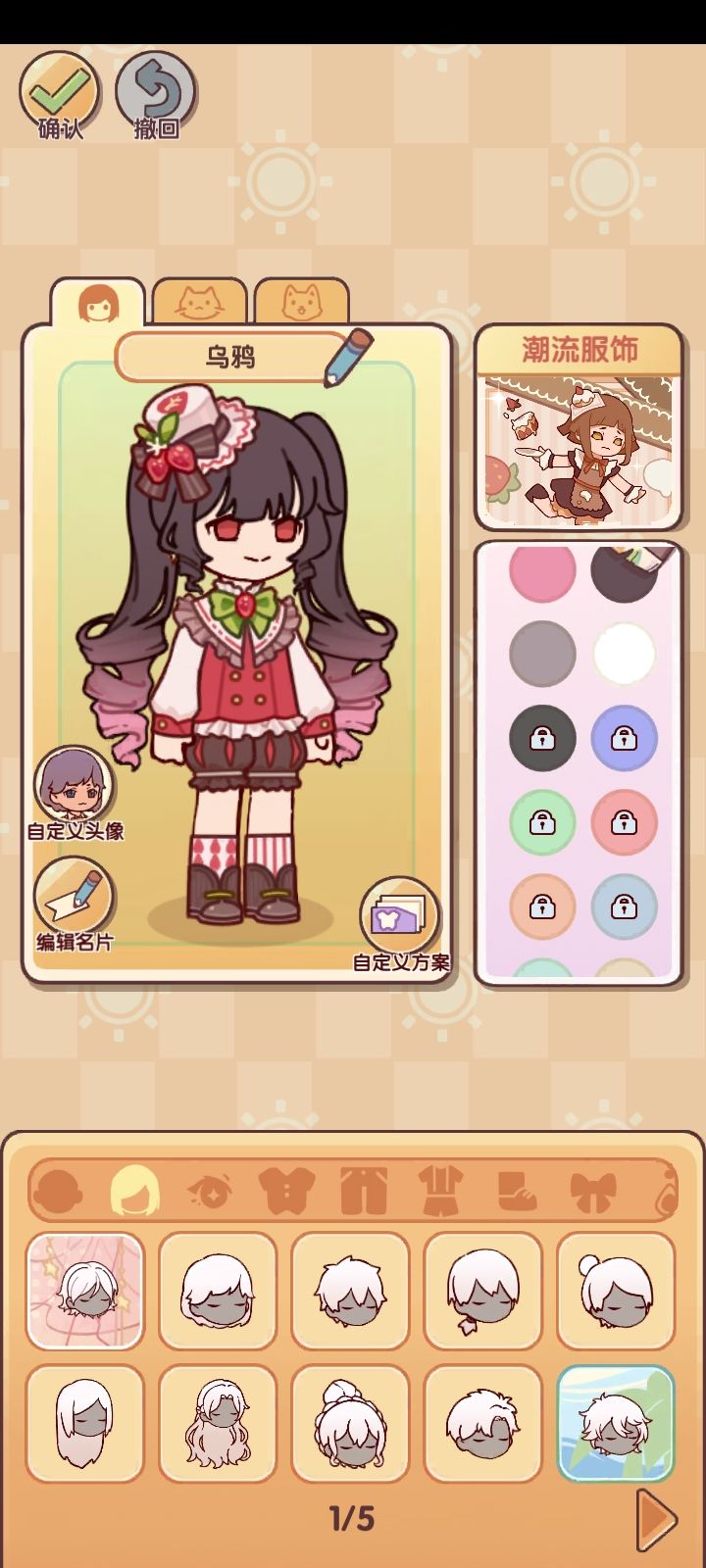The width and height of the screenshot is (706, 1568).
Task: Switch to the cat character tab
Action: tap(198, 302)
